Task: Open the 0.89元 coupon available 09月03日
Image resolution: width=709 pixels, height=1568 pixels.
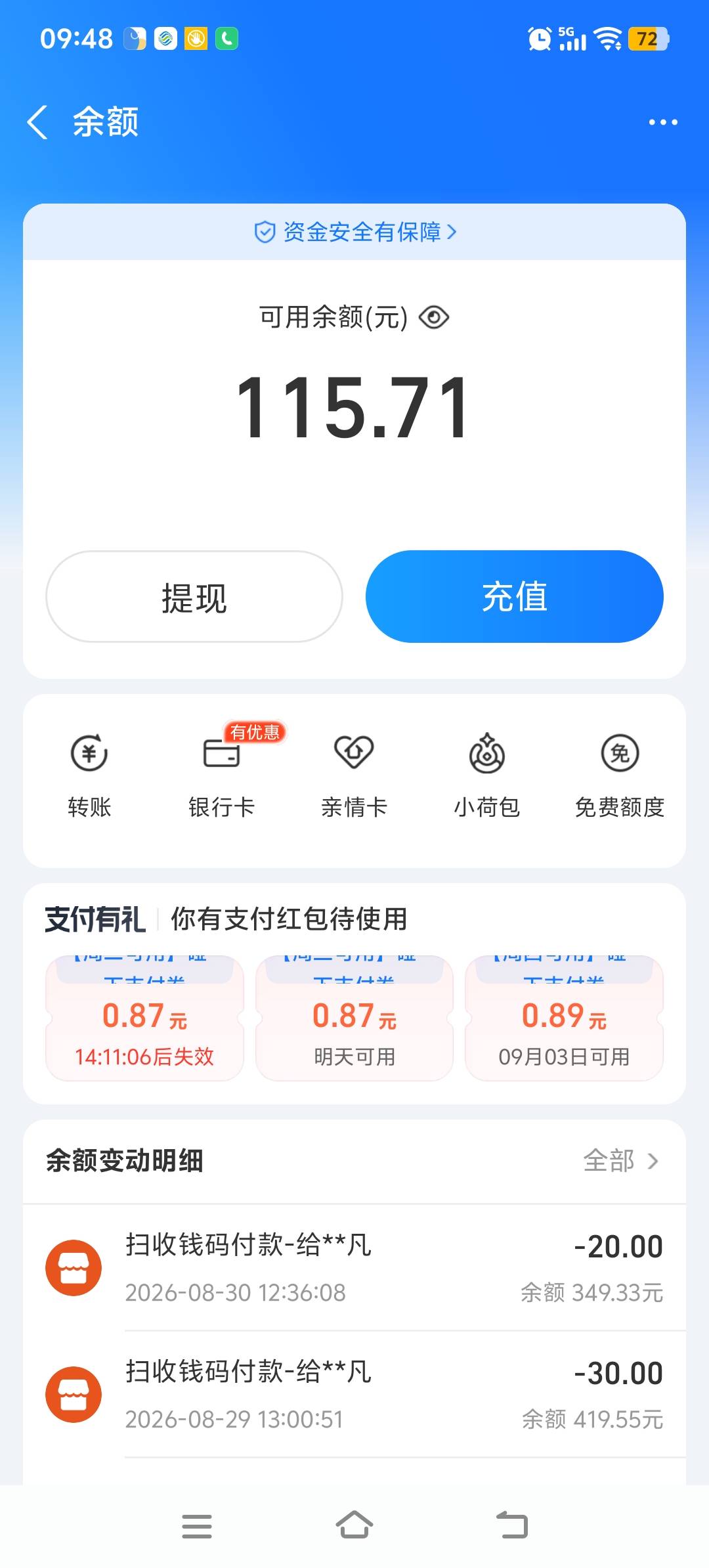Action: 564,1018
